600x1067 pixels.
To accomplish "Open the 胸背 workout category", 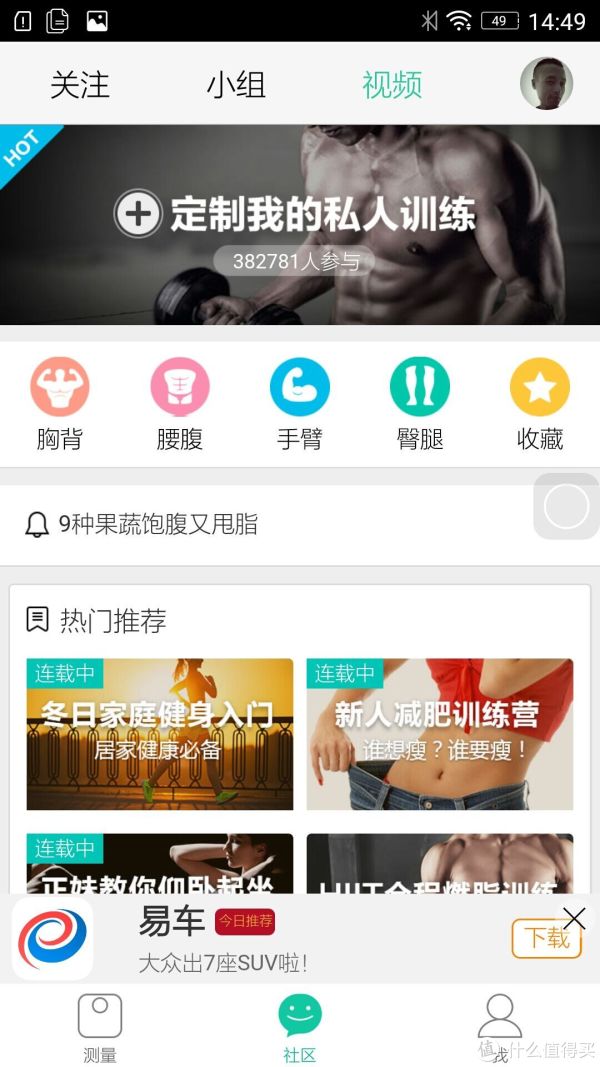I will coord(60,403).
